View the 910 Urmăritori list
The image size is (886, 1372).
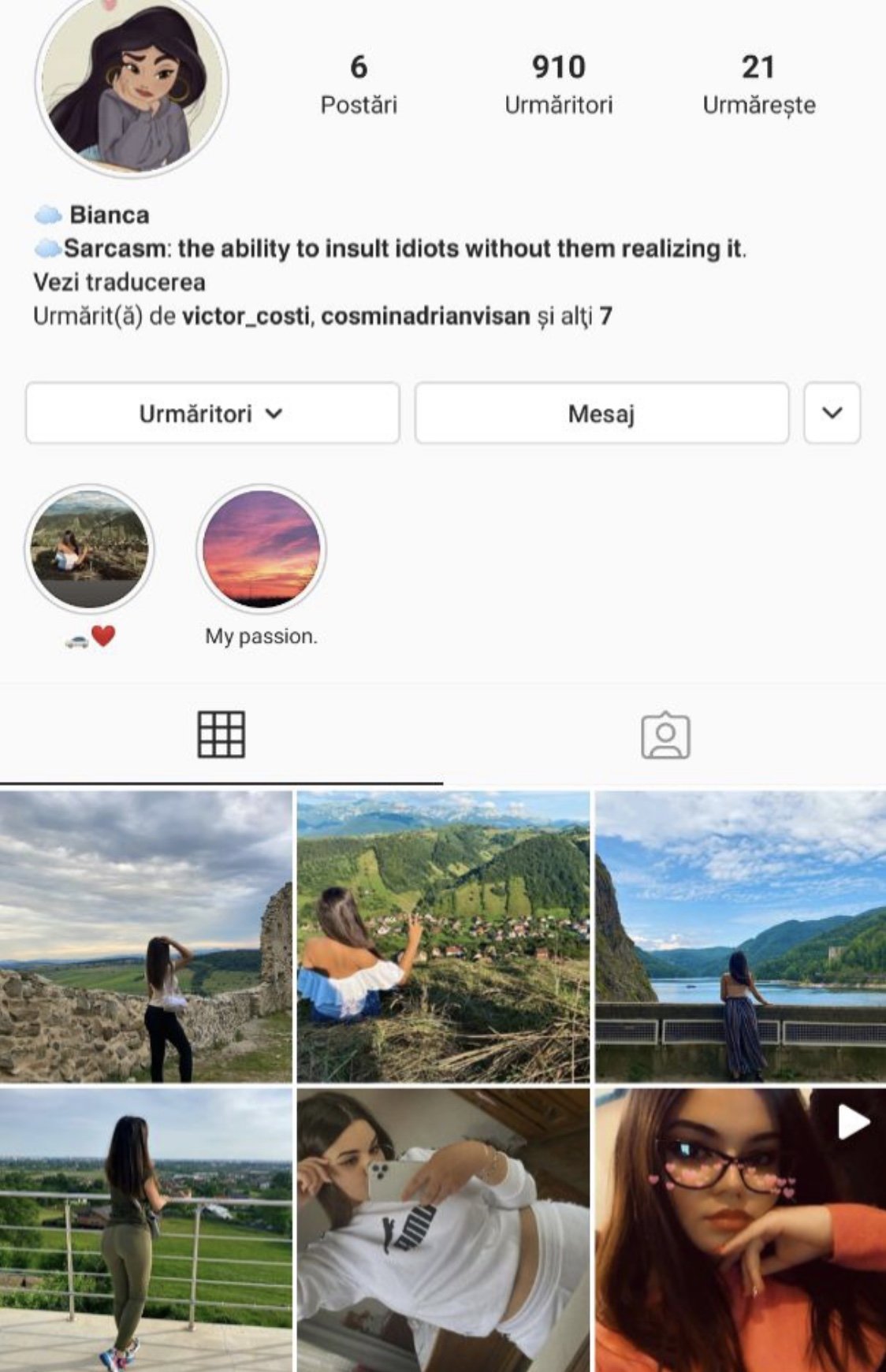coord(558,84)
